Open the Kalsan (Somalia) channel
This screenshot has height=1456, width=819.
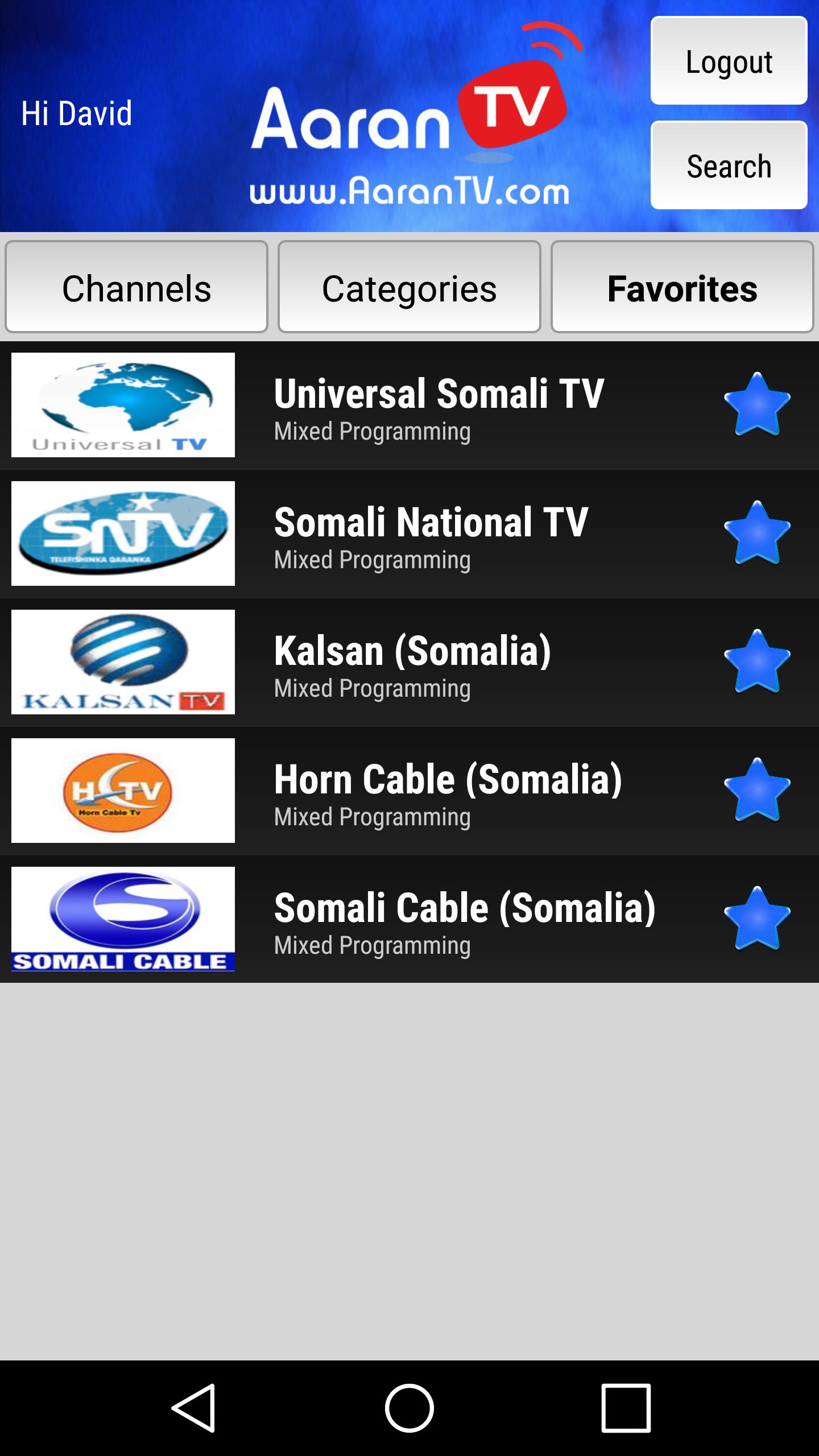412,662
